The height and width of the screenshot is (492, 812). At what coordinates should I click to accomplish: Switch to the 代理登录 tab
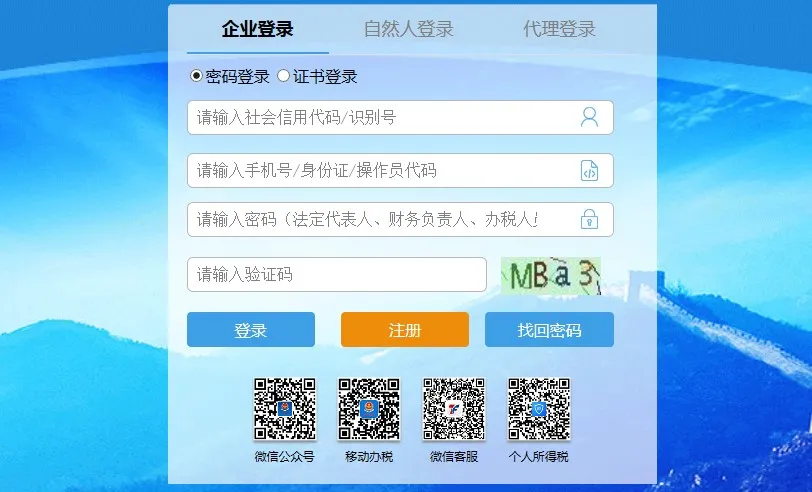[x=559, y=29]
